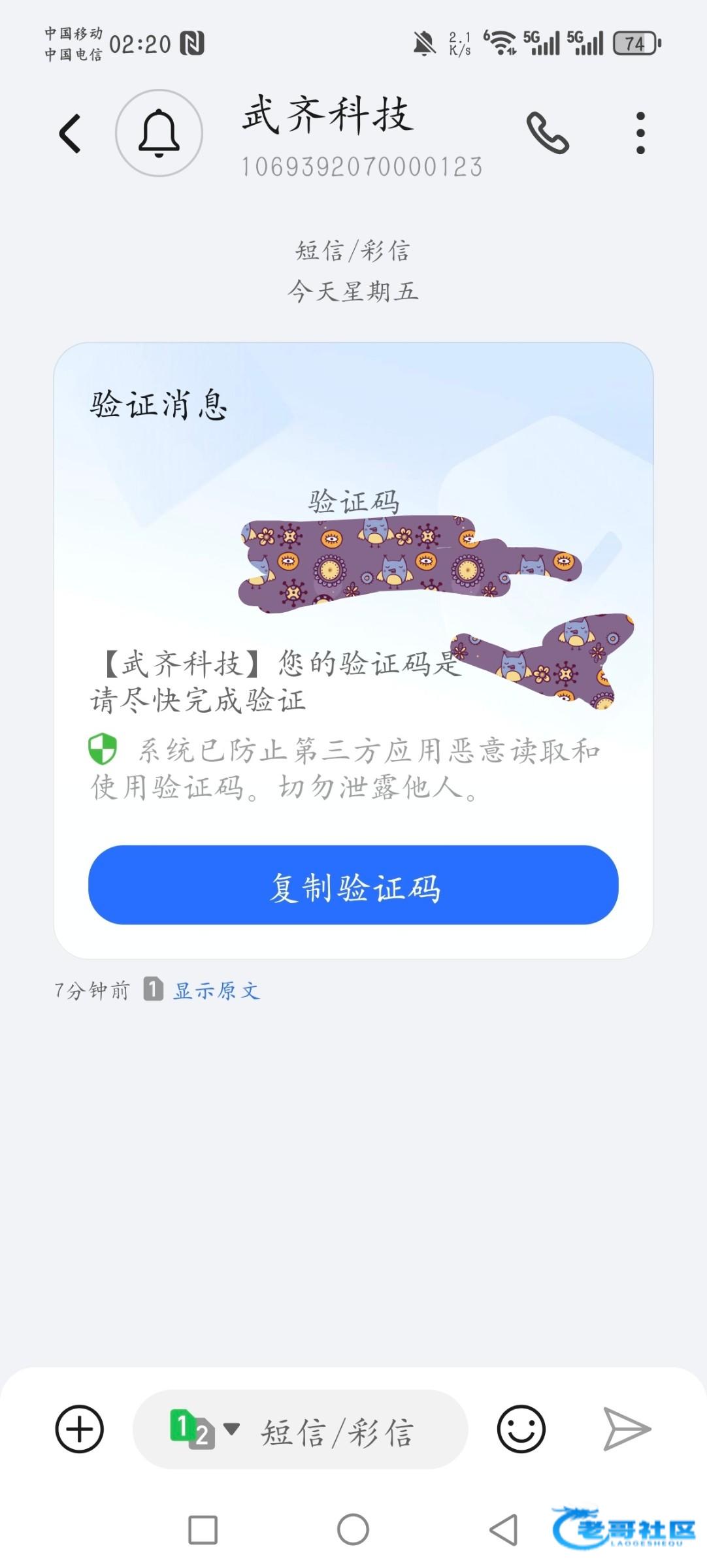Open the bell icon beside 武齐科技
This screenshot has width=707, height=1568.
(159, 133)
